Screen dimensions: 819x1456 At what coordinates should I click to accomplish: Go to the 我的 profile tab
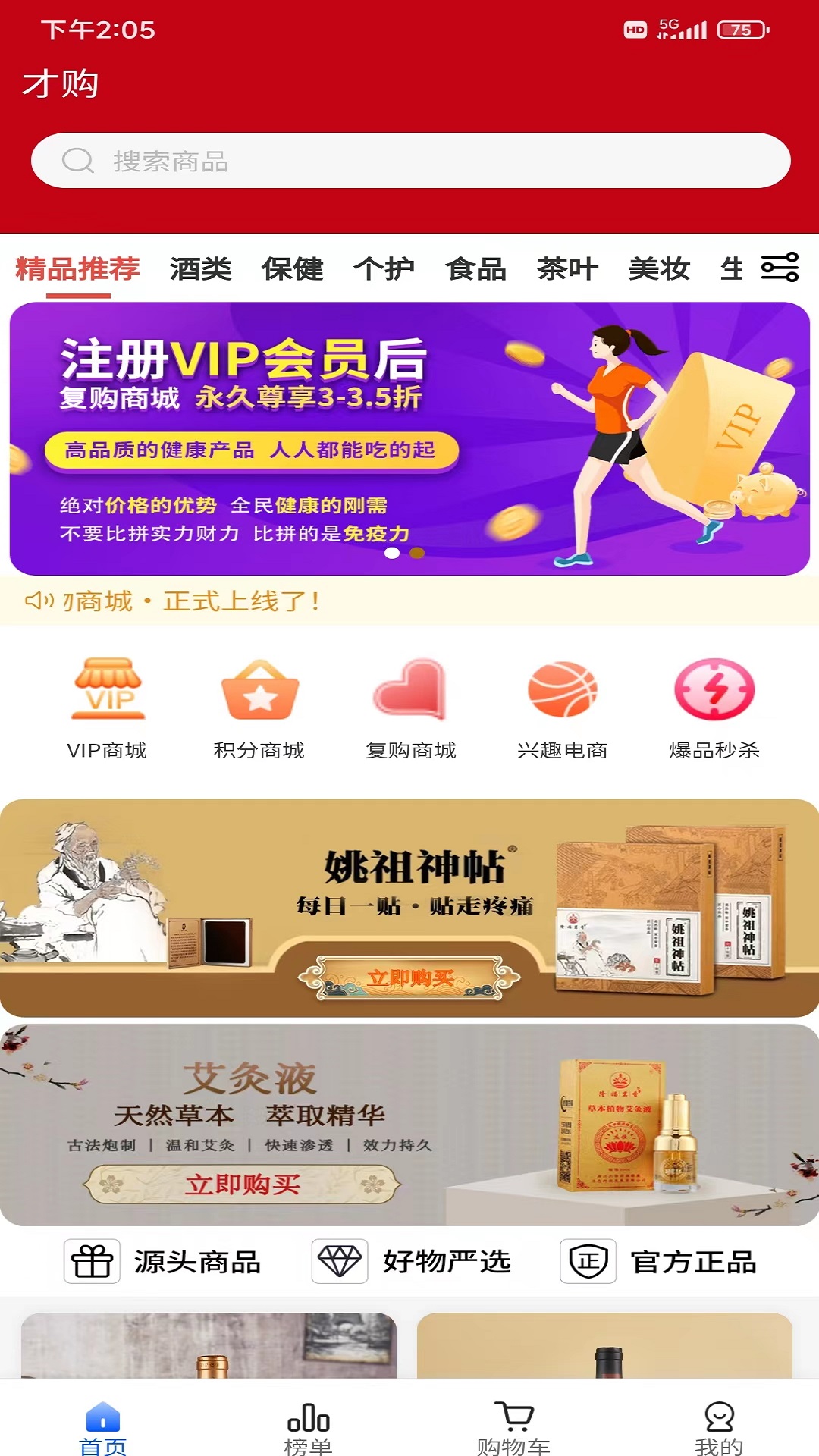coord(718,1427)
